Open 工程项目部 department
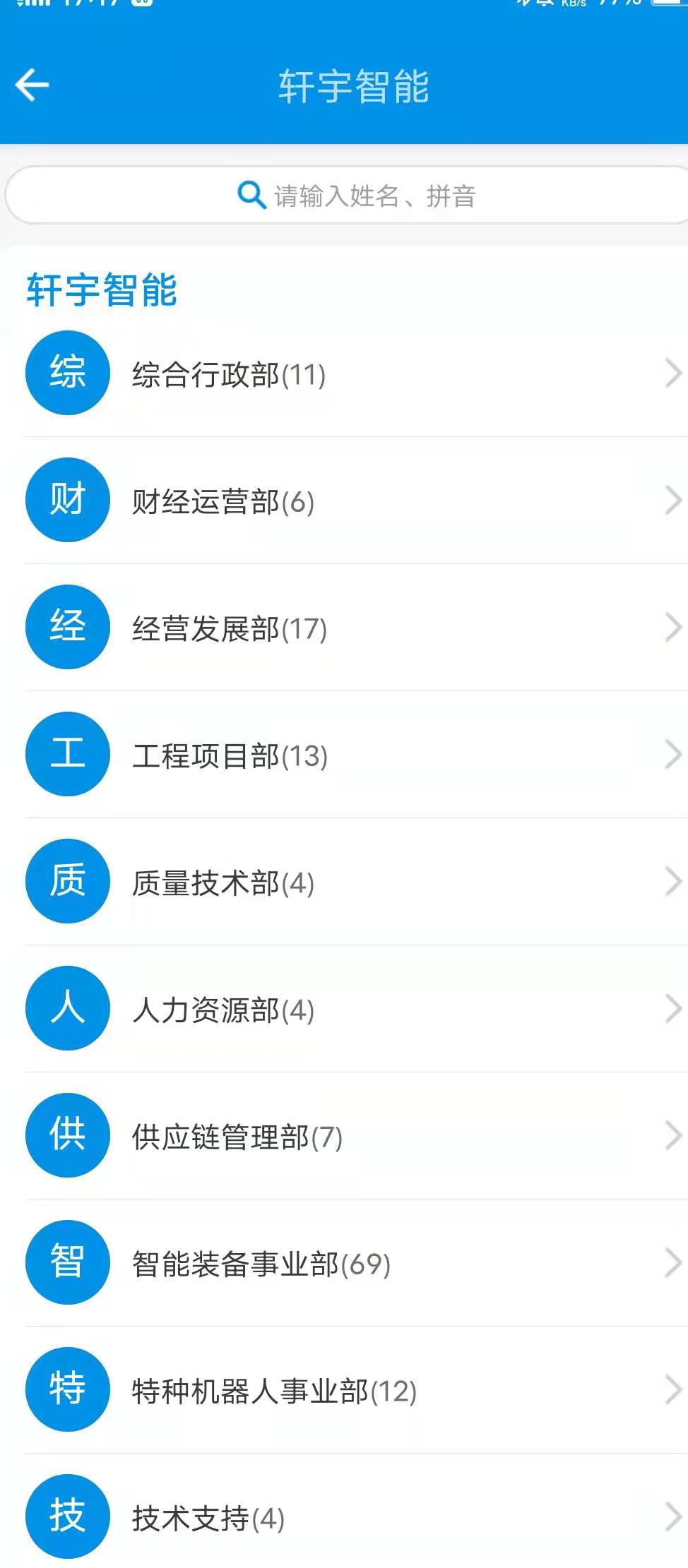The image size is (688, 1568). [344, 755]
